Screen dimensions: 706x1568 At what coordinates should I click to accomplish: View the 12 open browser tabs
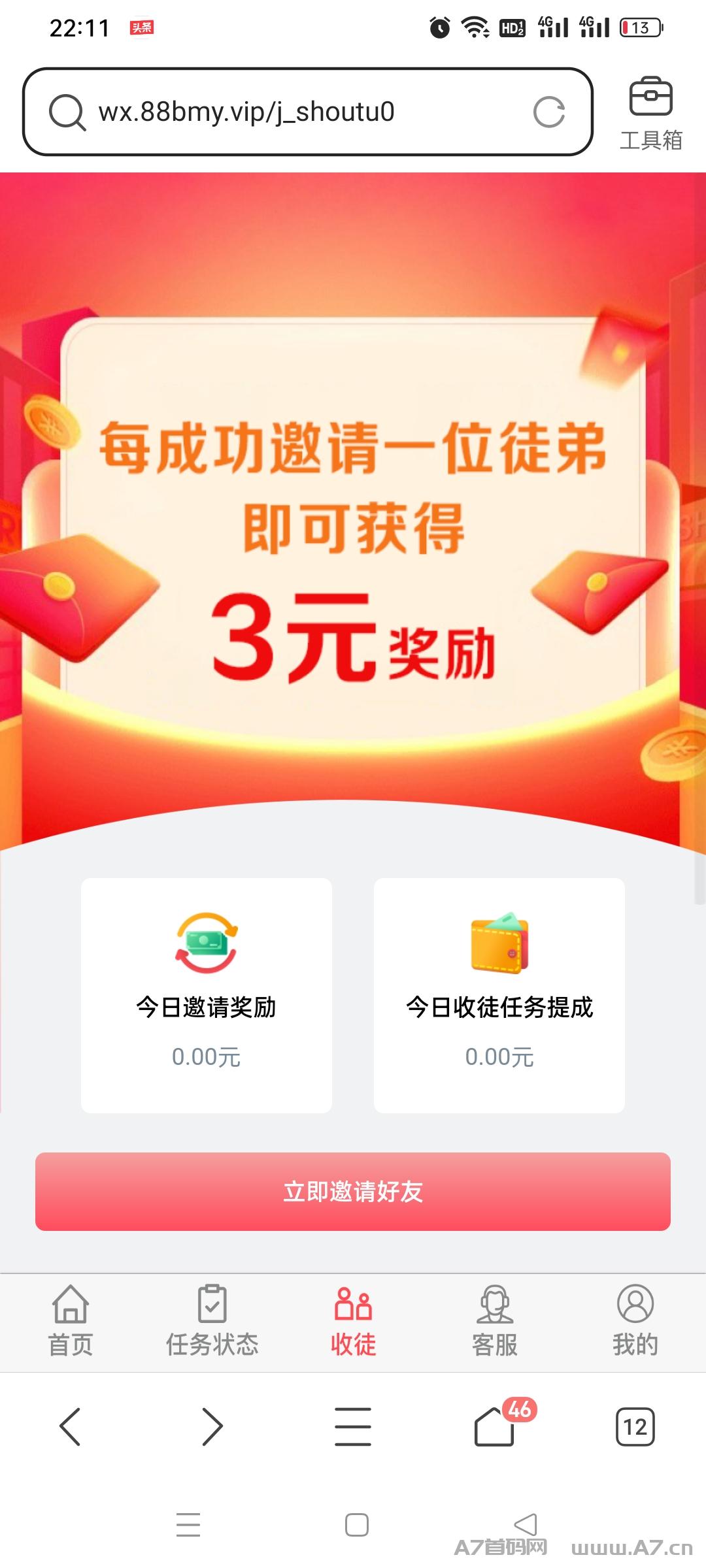[635, 1426]
